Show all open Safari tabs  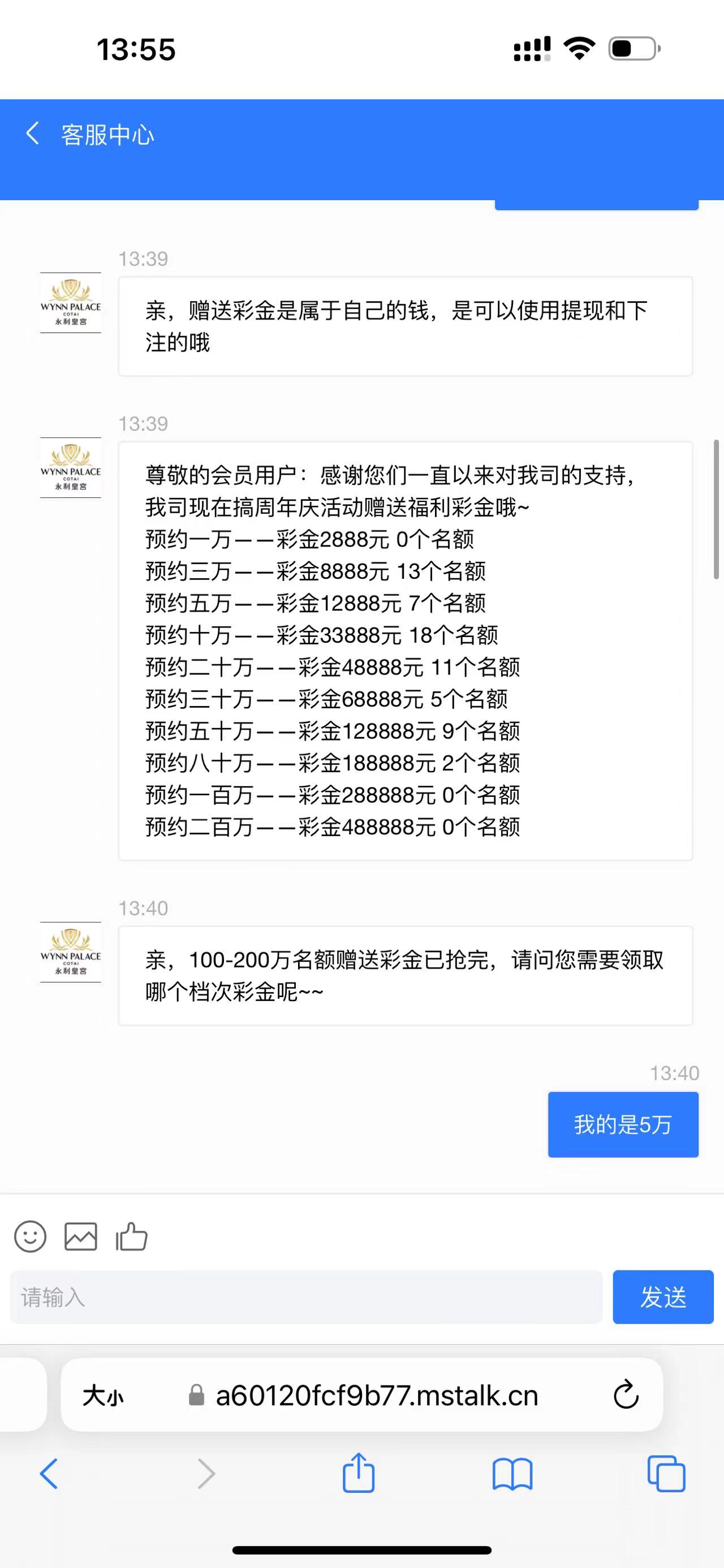coord(666,1474)
